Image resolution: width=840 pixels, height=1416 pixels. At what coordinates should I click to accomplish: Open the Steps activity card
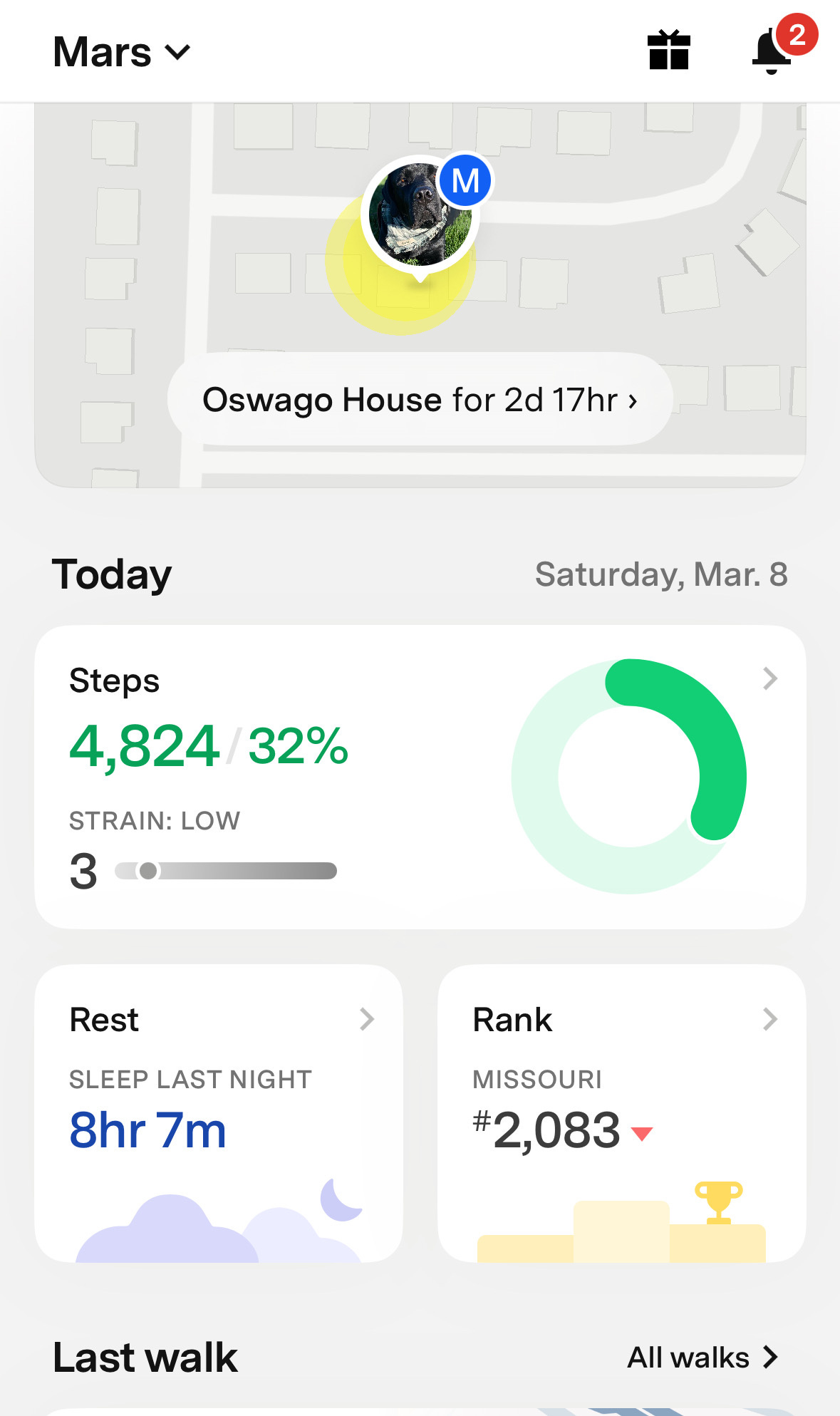(420, 776)
